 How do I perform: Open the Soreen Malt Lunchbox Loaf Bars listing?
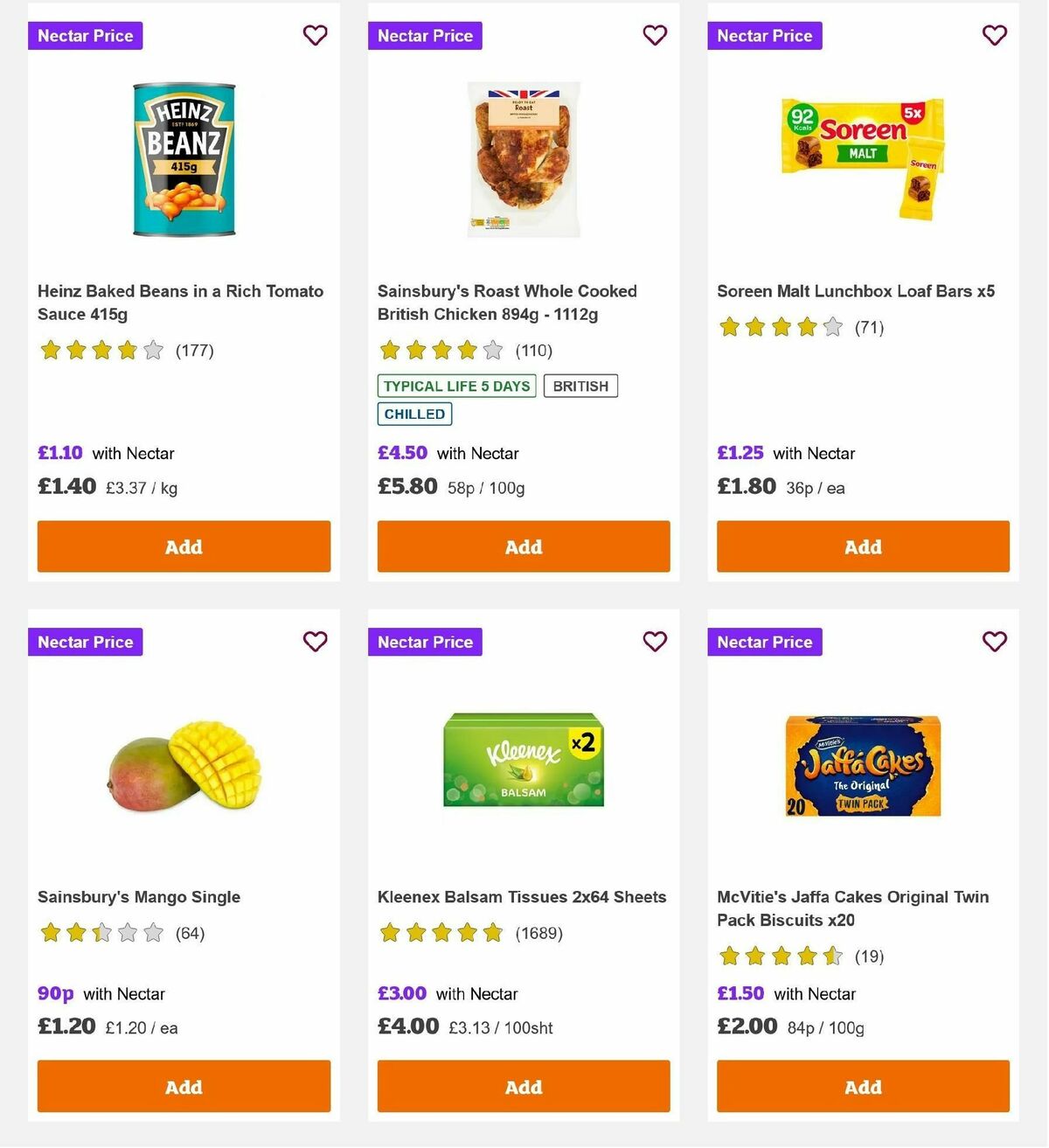pyautogui.click(x=856, y=291)
